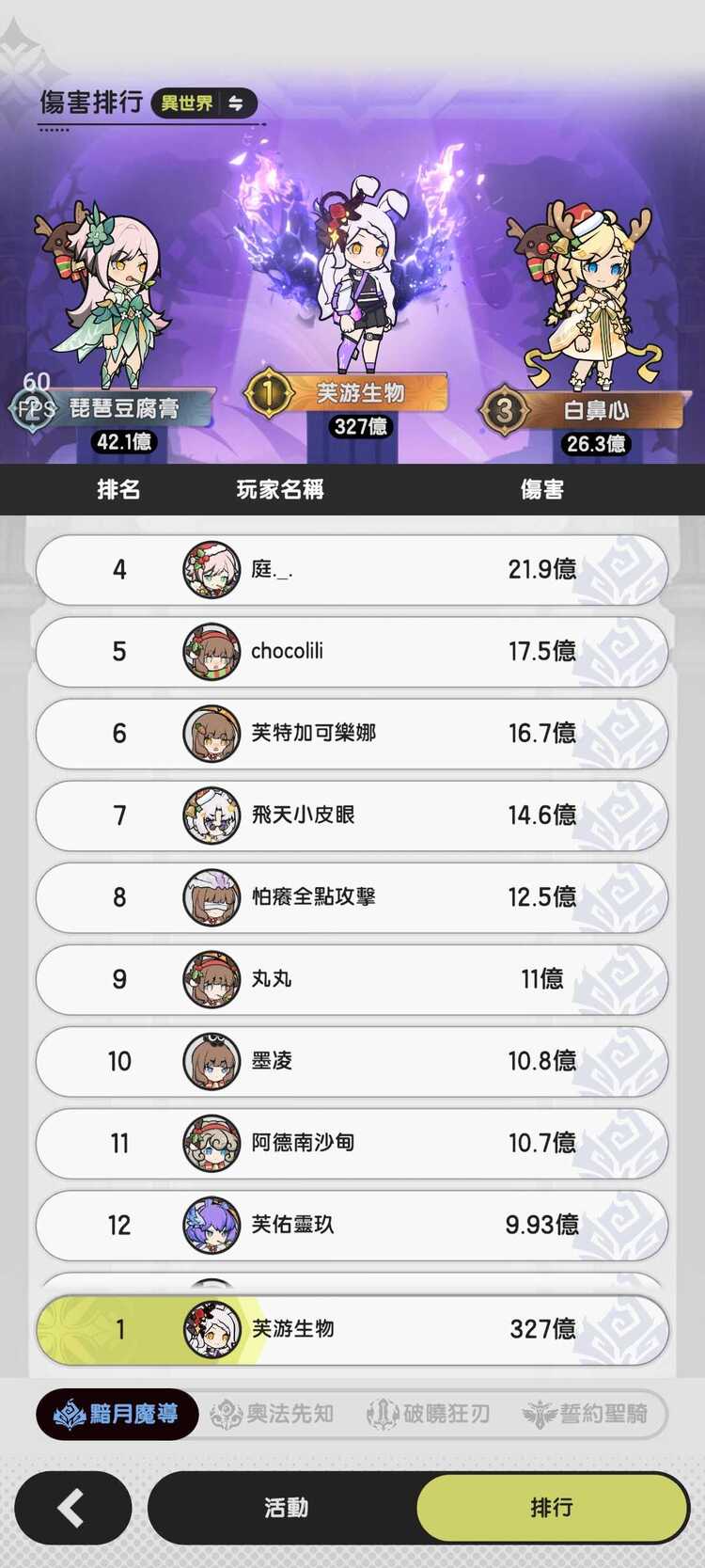Tap the ranking row for 庭._.
705x1568 pixels.
[352, 569]
